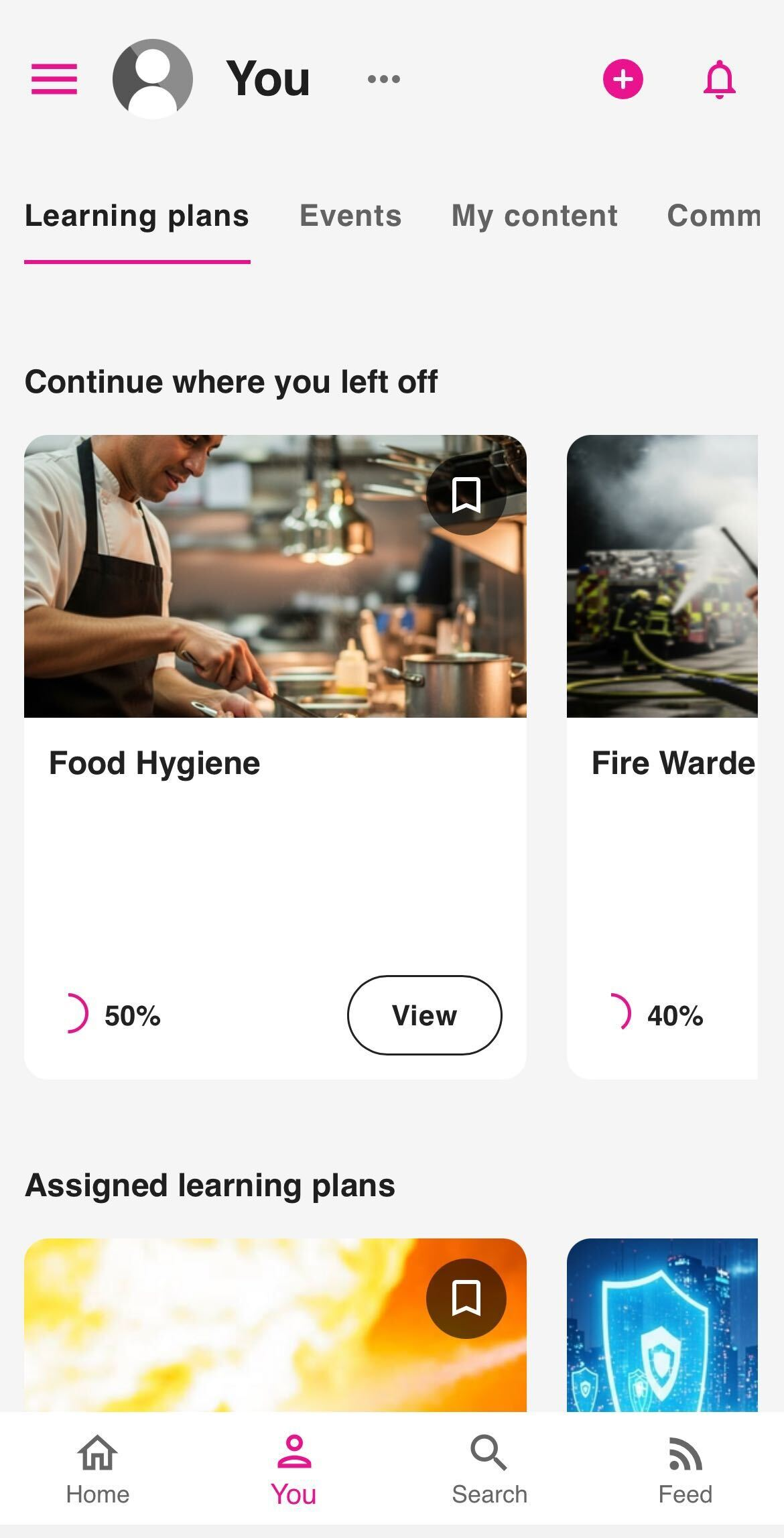Tap the profile avatar picture
Screen dimensions: 784x1538
coord(153,79)
